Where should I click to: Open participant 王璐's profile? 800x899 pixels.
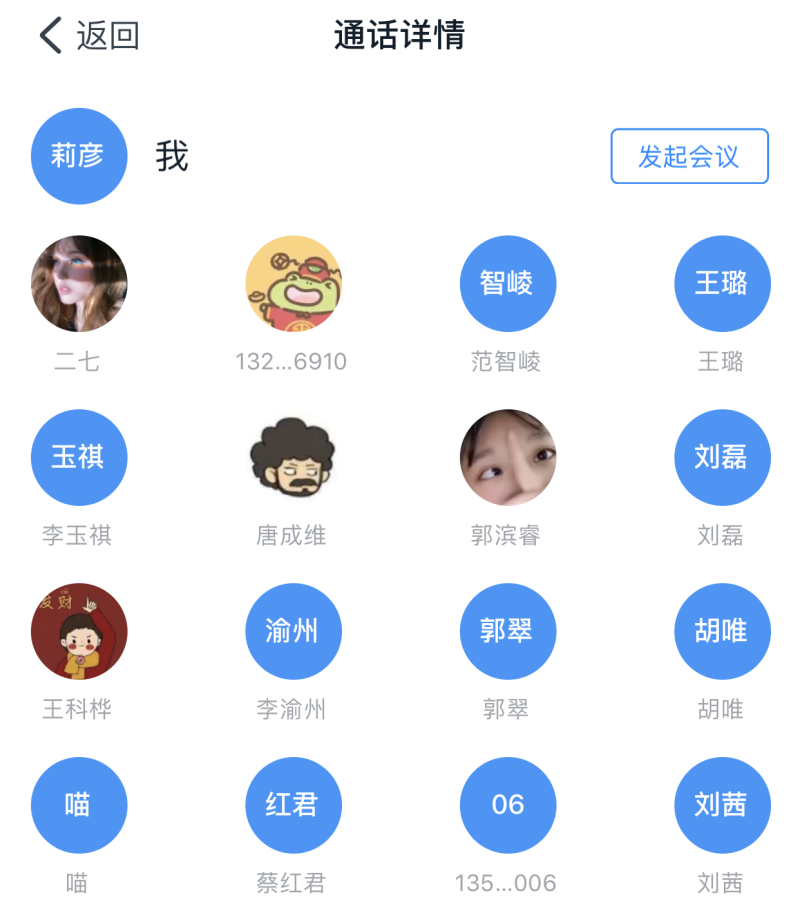pos(721,284)
